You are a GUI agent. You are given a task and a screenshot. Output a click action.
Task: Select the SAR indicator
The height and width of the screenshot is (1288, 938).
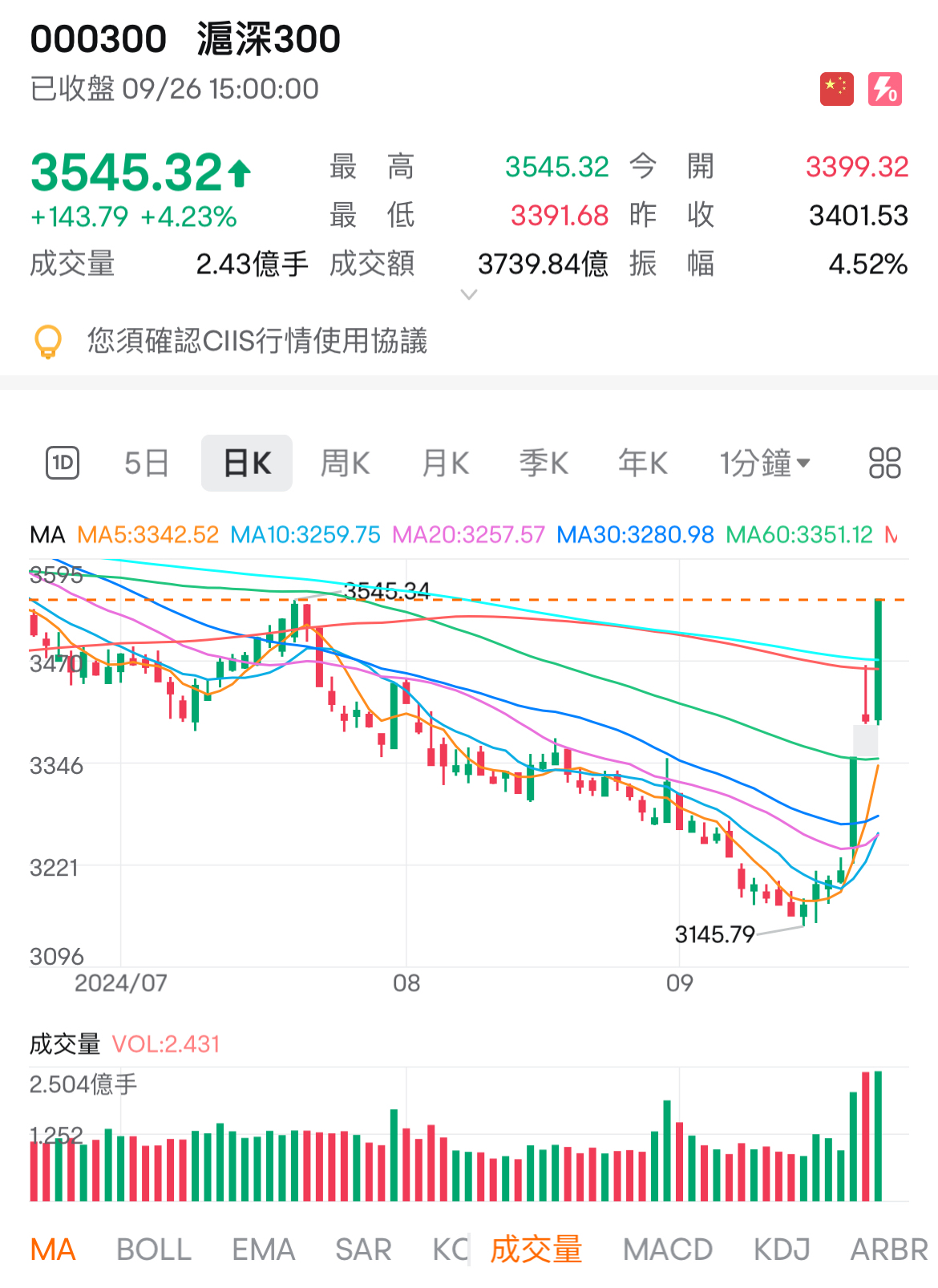363,1250
